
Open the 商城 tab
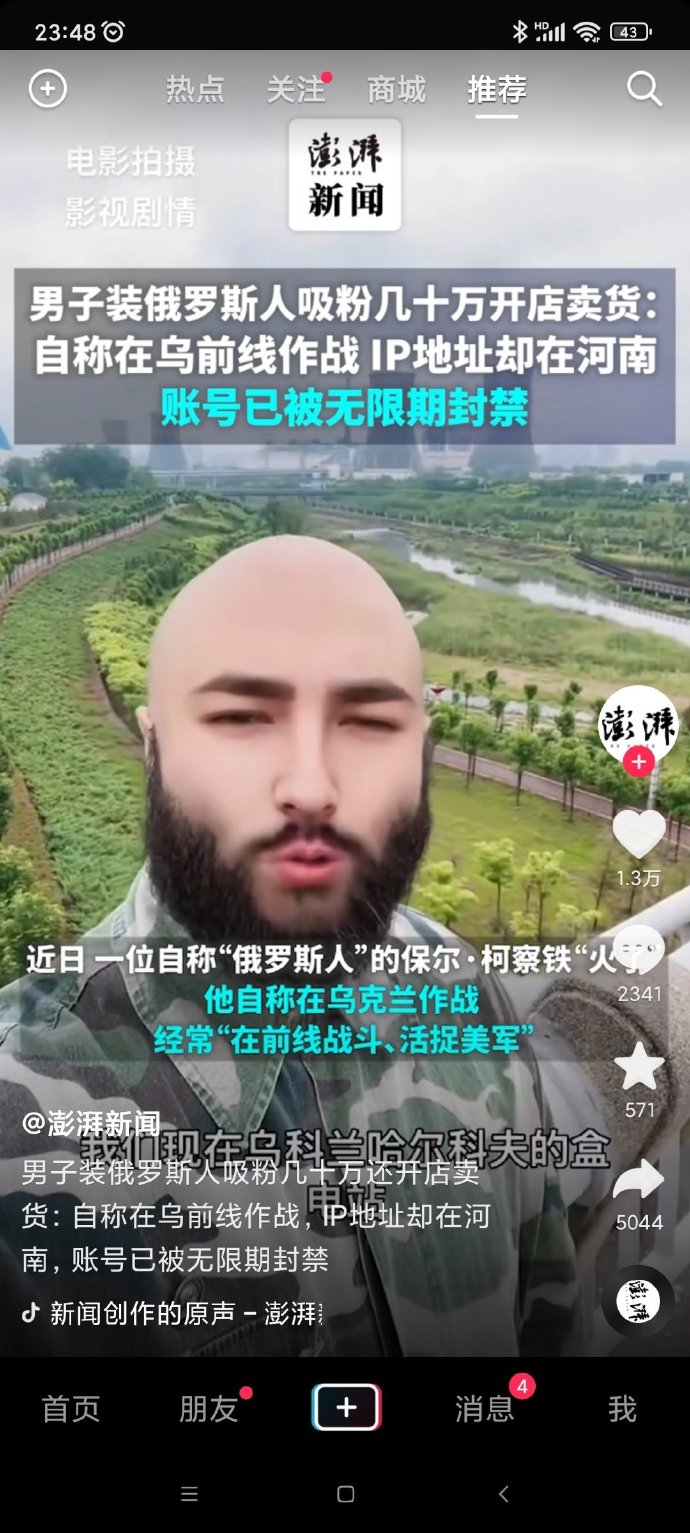pos(397,90)
